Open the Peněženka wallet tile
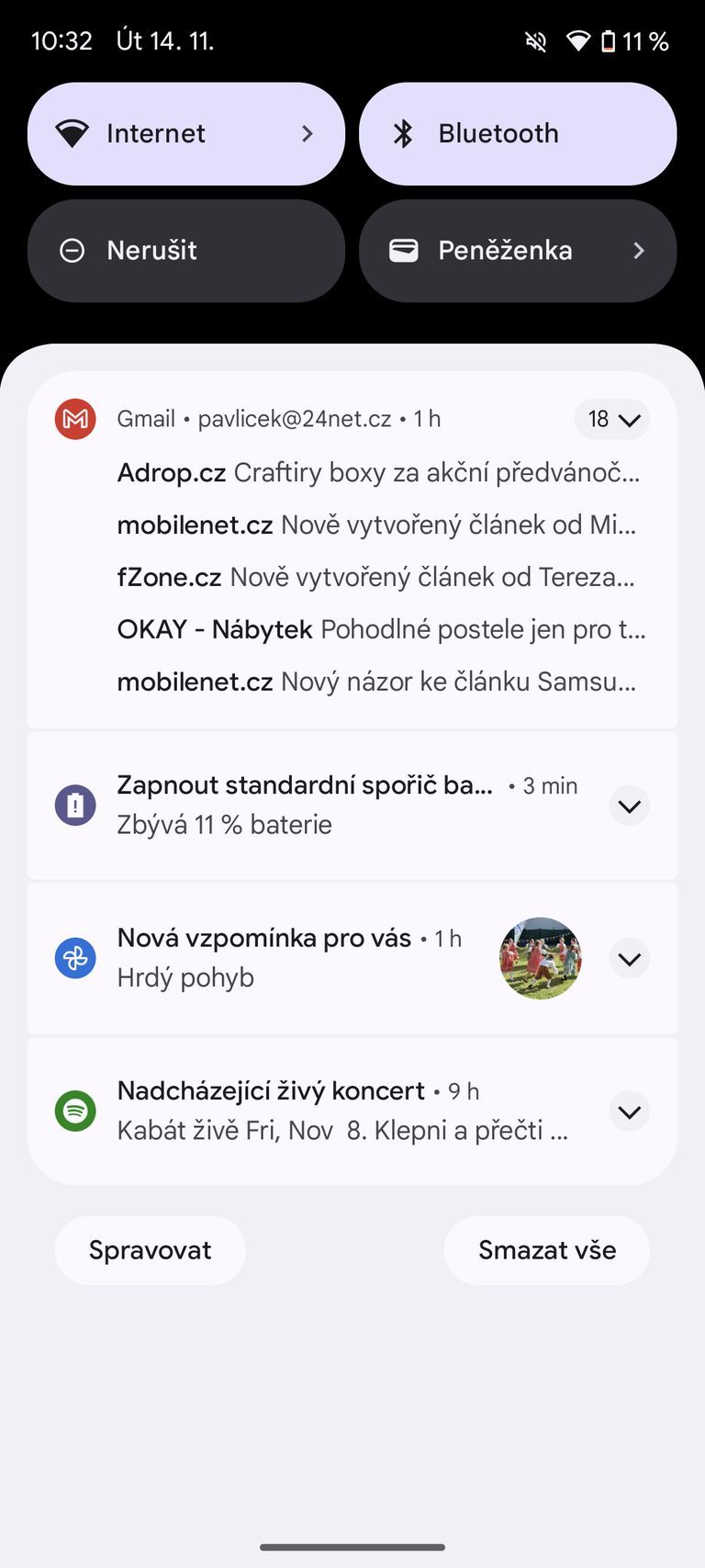Screen dimensions: 705x1568 click(x=518, y=251)
